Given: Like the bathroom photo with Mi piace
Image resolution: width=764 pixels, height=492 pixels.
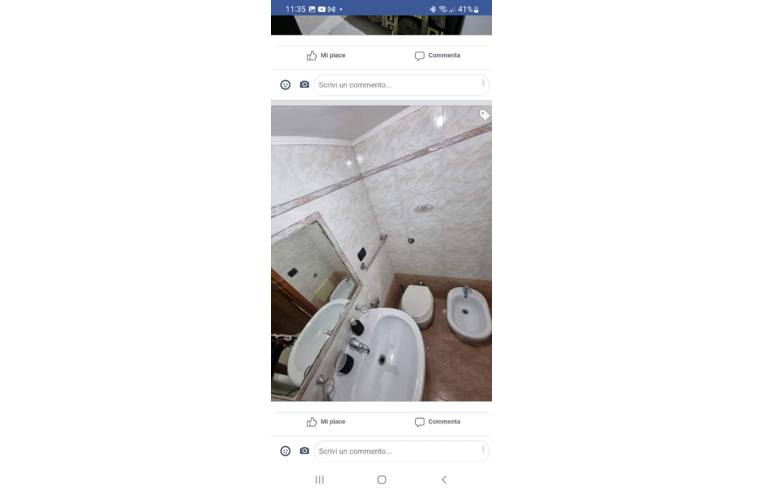Looking at the screenshot, I should pyautogui.click(x=326, y=422).
